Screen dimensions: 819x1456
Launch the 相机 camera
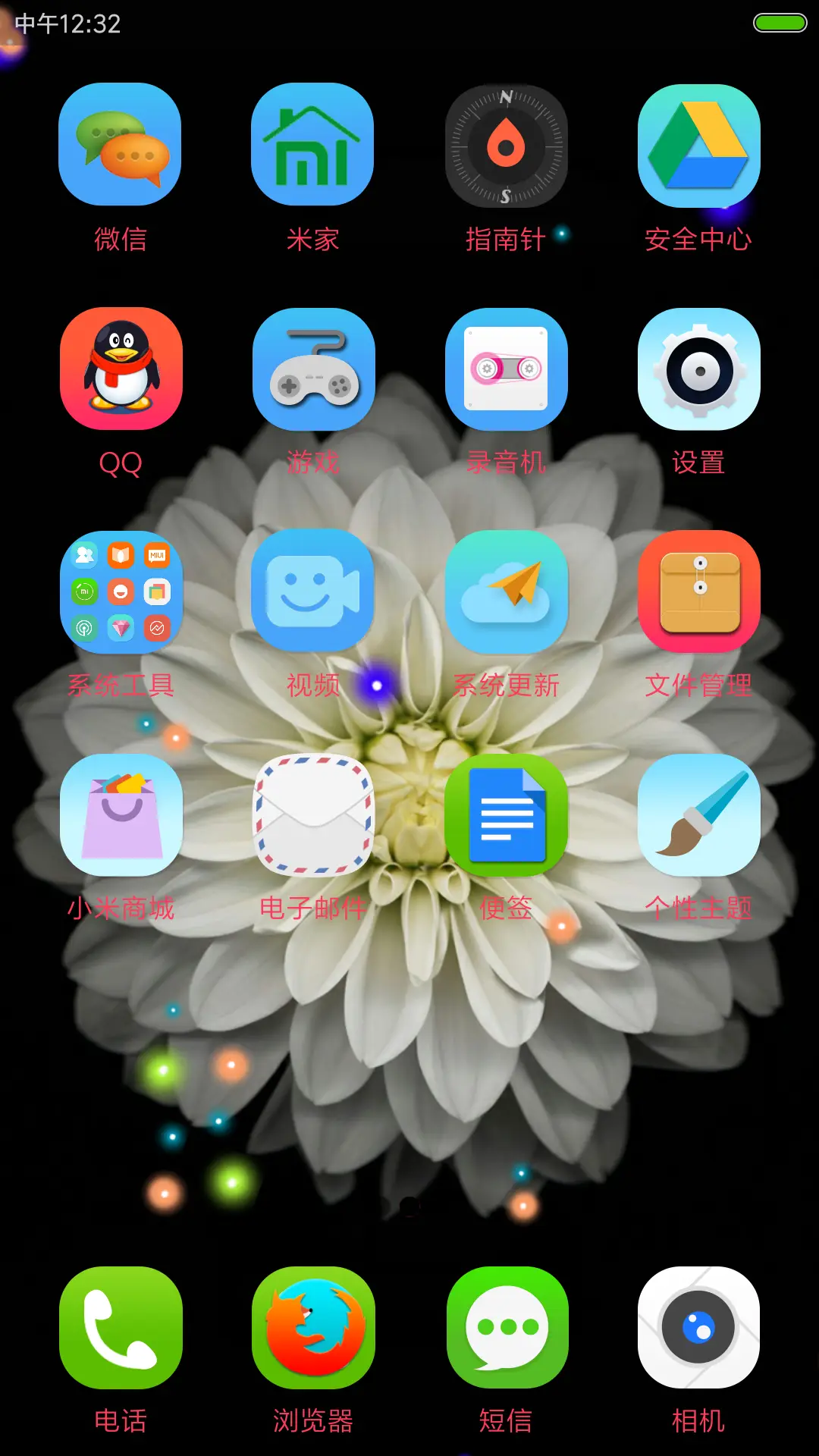pos(698,1327)
